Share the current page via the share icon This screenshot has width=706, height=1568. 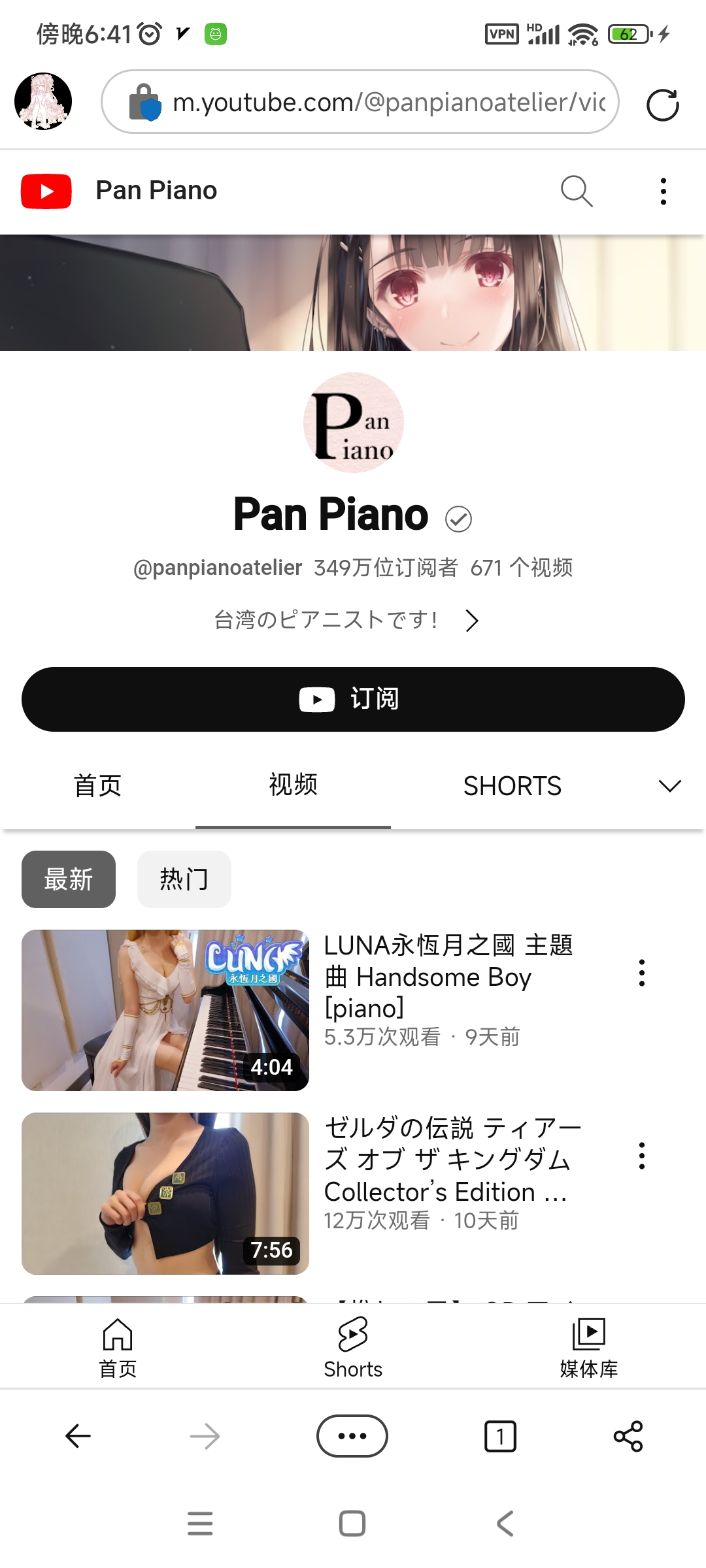[x=627, y=1437]
